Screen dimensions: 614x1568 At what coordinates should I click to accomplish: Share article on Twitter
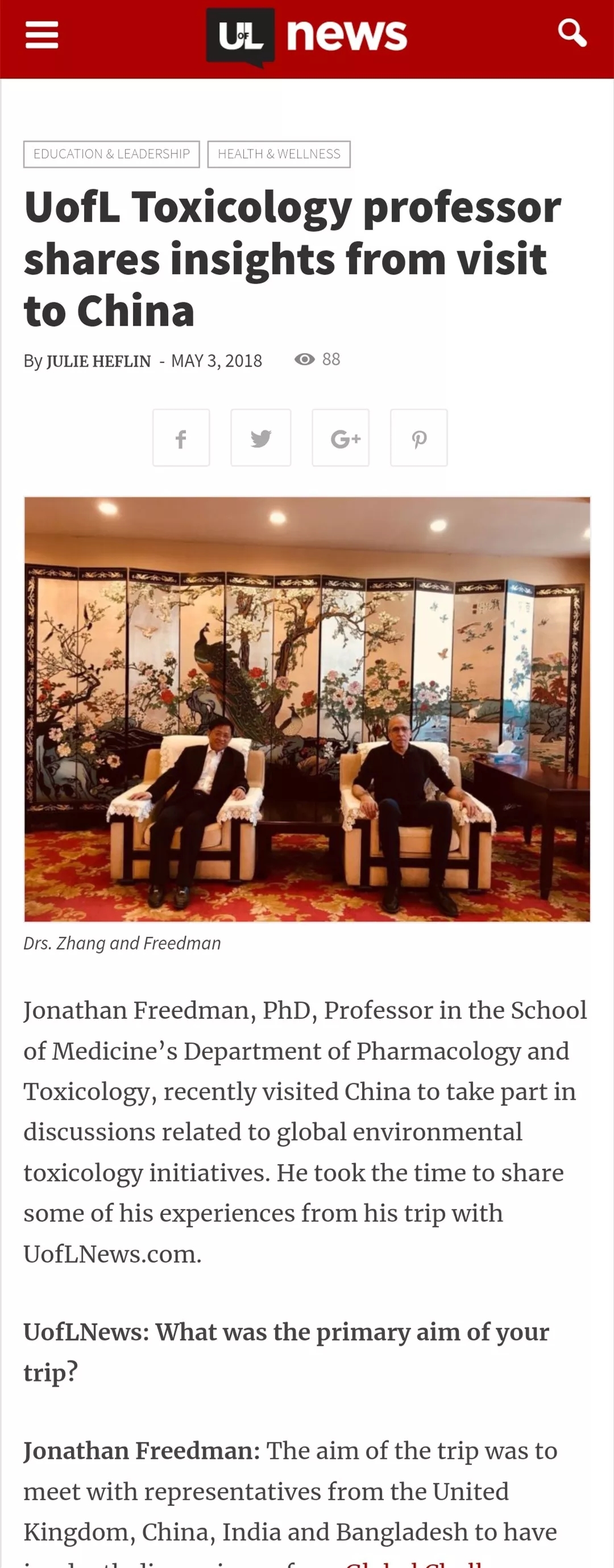click(261, 438)
